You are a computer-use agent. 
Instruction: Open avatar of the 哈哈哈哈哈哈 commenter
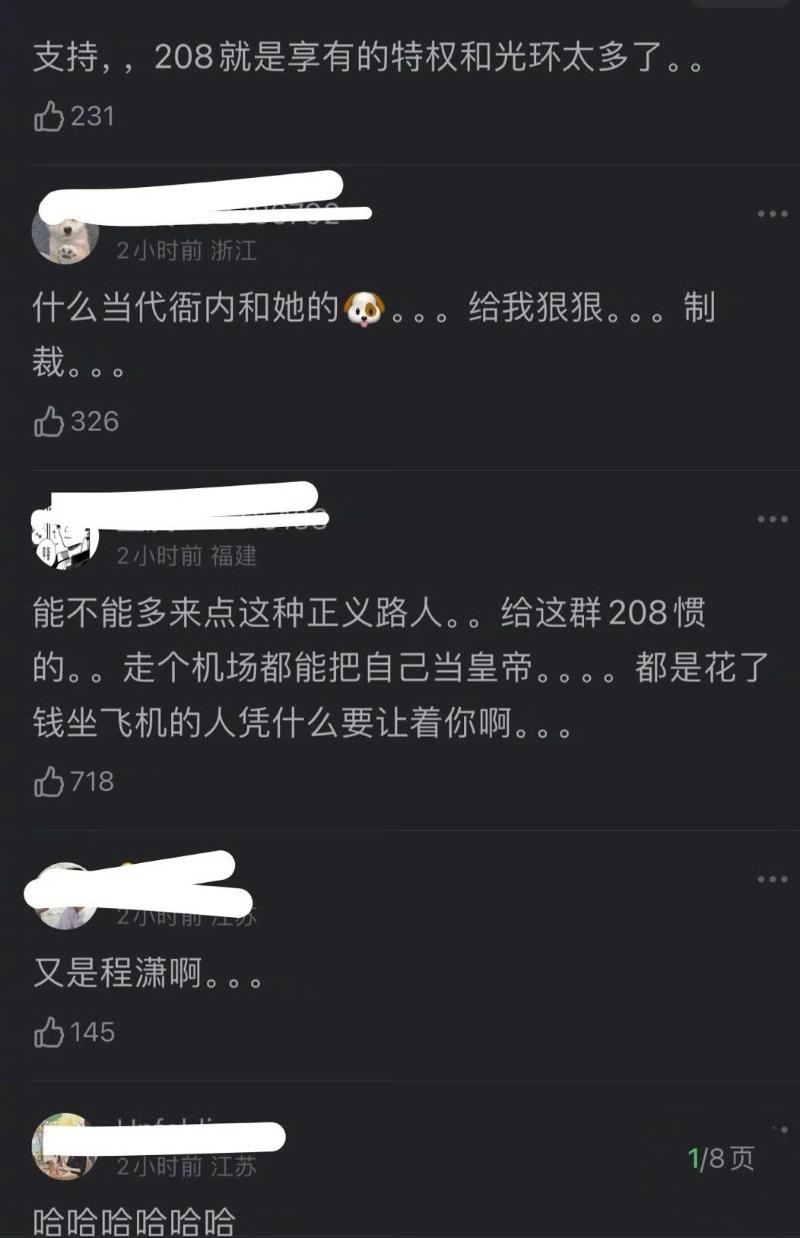65,1146
